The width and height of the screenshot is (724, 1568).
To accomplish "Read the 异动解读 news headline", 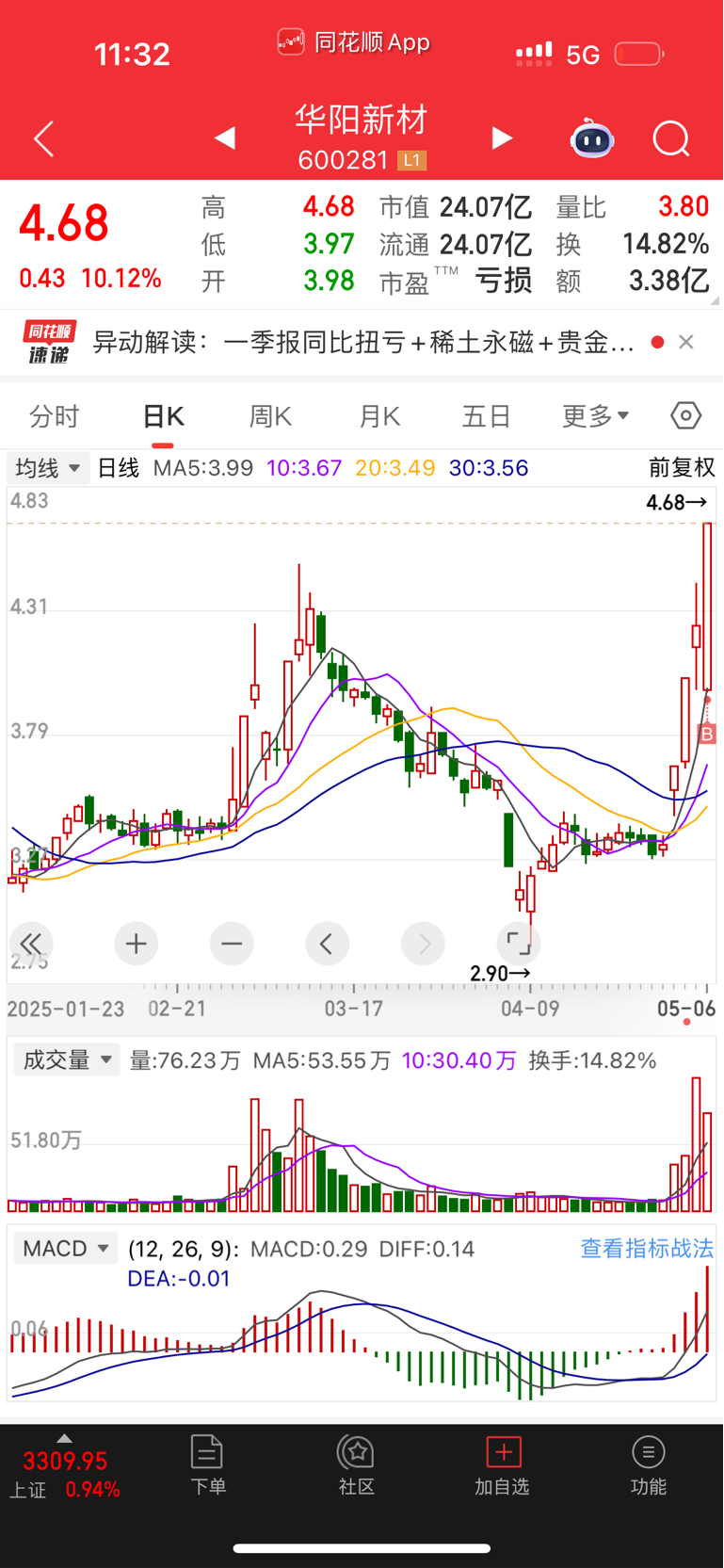I will point(363,342).
